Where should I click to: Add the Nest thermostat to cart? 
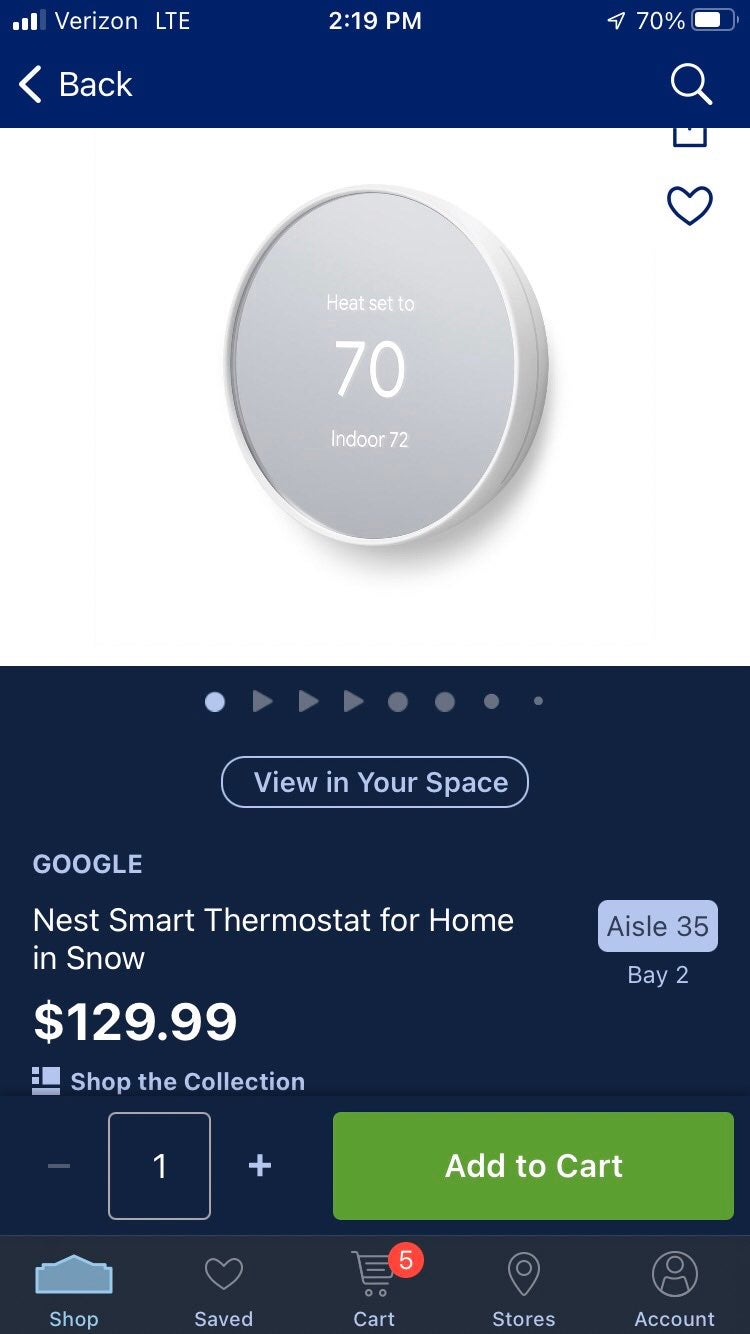pos(533,1166)
